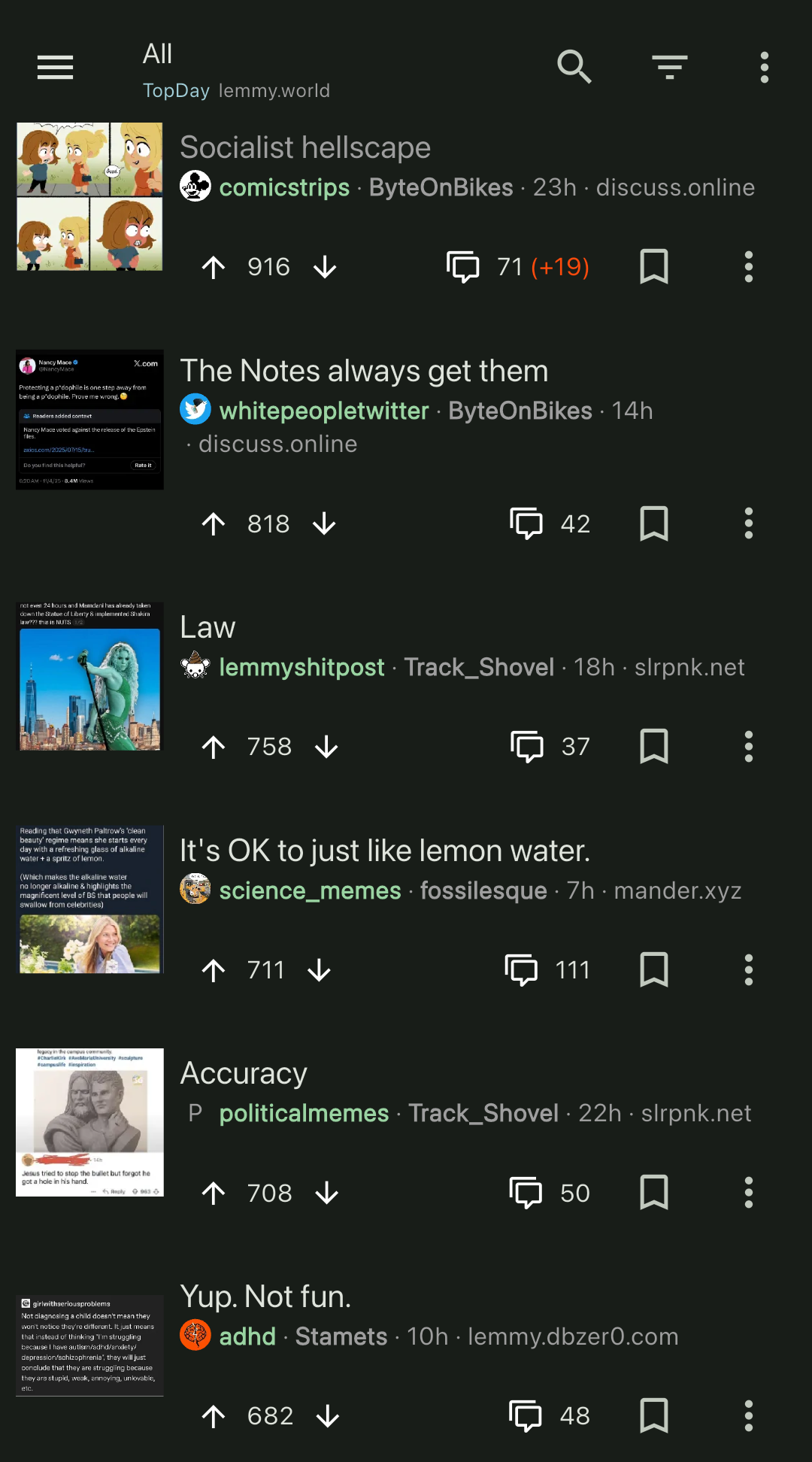
Task: Downvote the lemon water post
Action: pyautogui.click(x=320, y=970)
